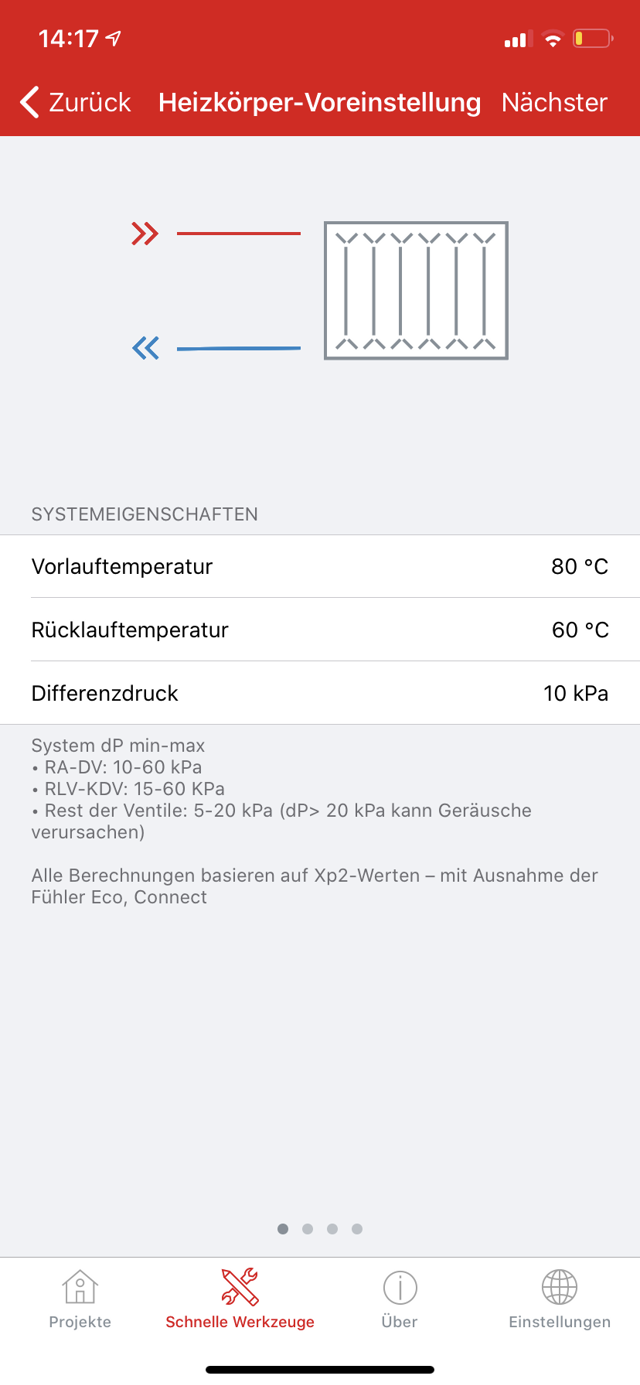Go back with the Zurück button
The image size is (640, 1385).
coord(75,102)
